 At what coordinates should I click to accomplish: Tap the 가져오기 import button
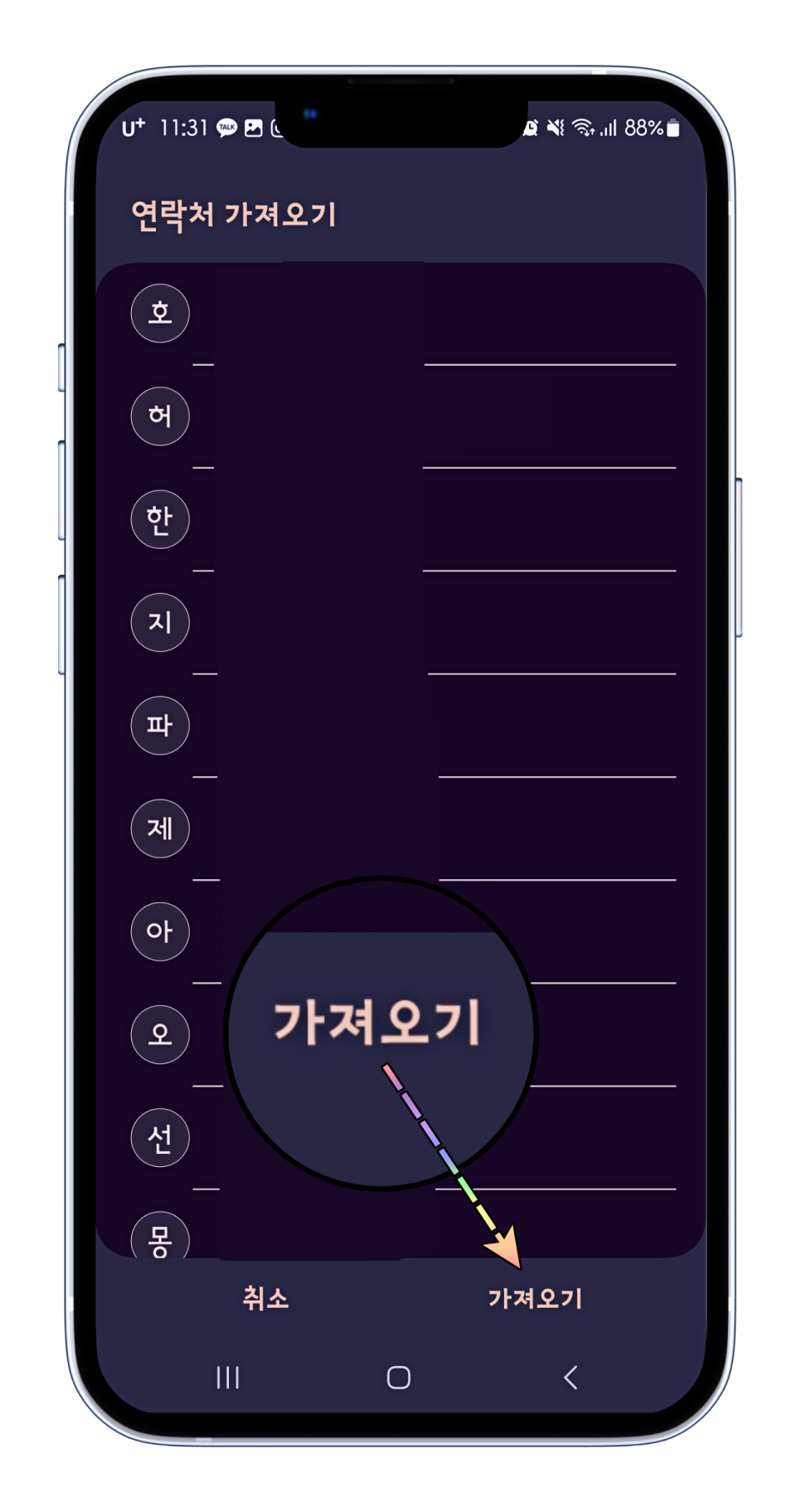535,1298
